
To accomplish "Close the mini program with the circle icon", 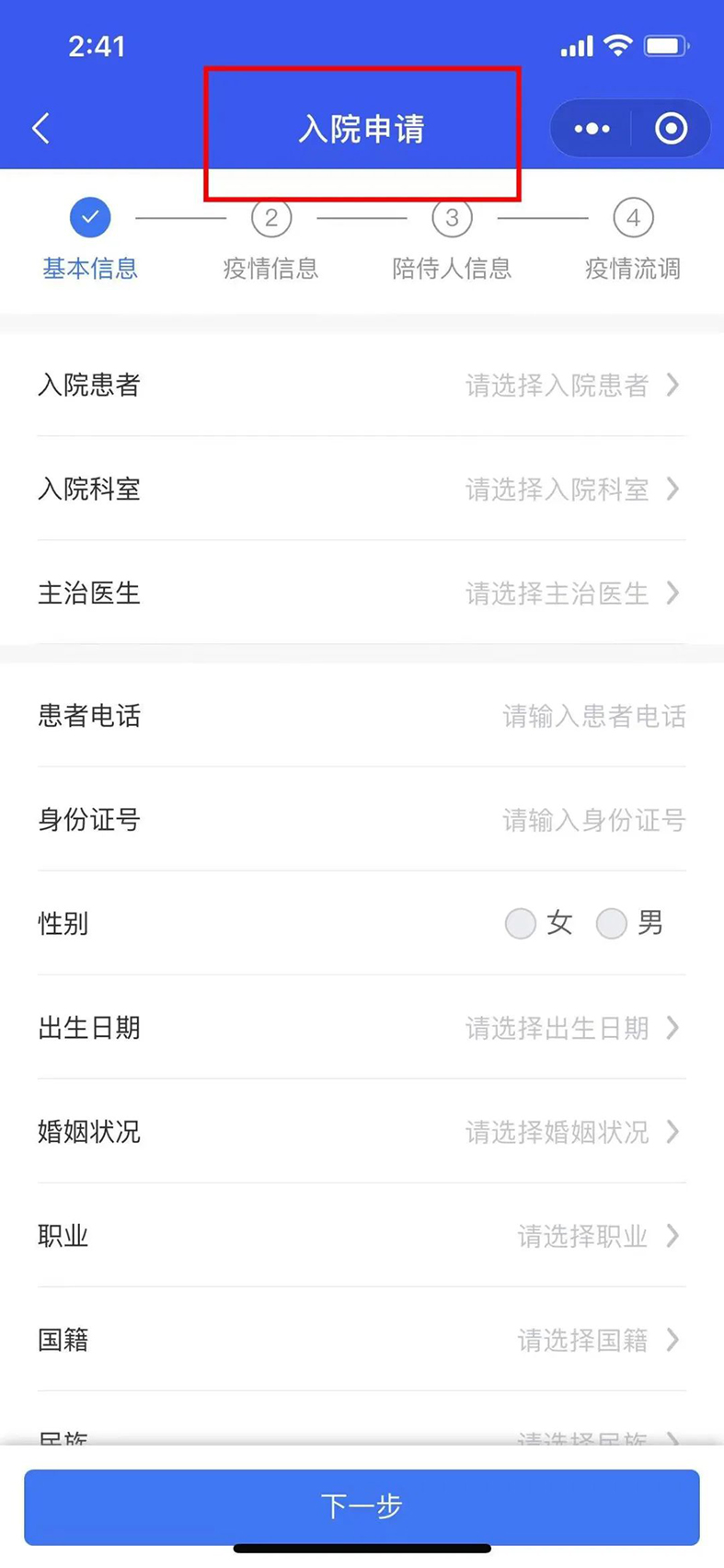I will [x=671, y=129].
